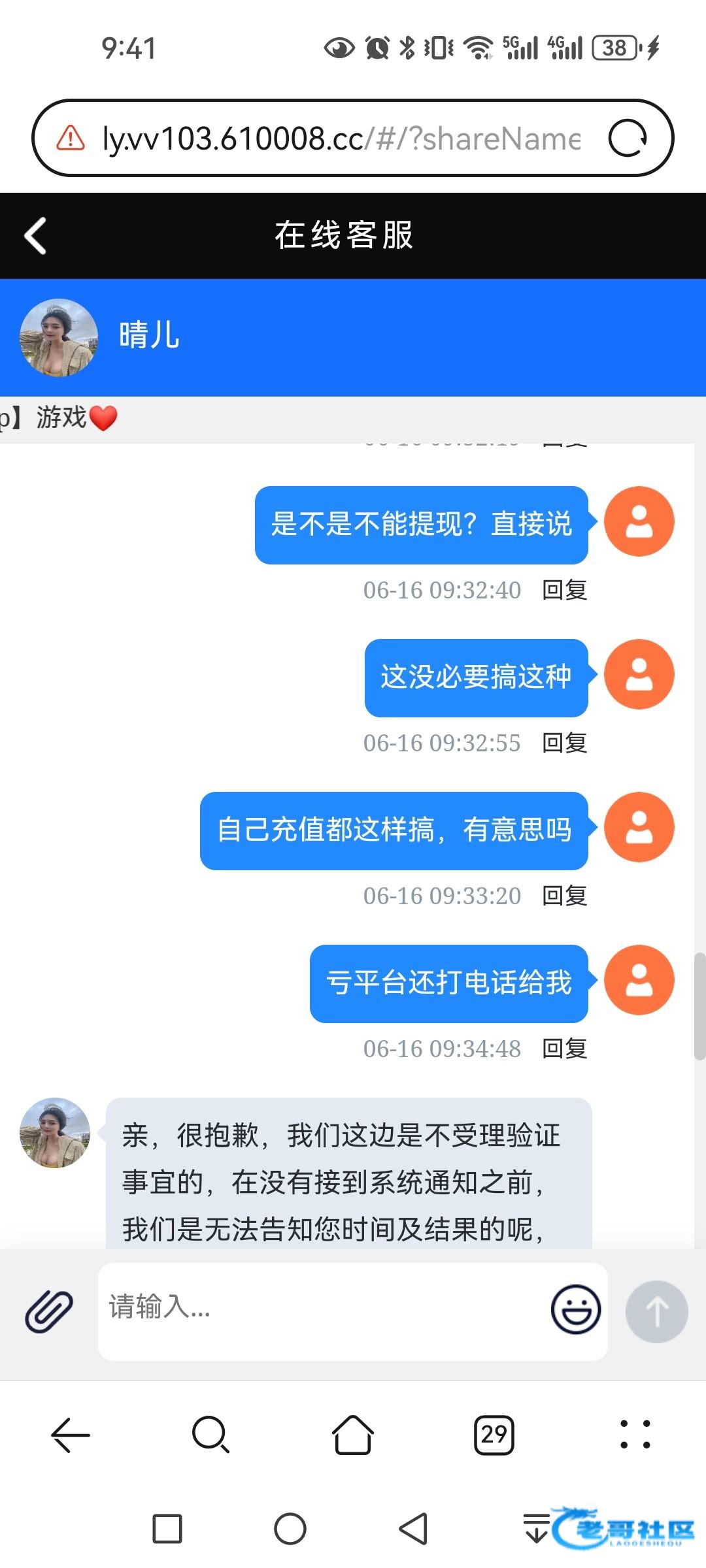Open the attachment paperclip

pyautogui.click(x=49, y=1311)
